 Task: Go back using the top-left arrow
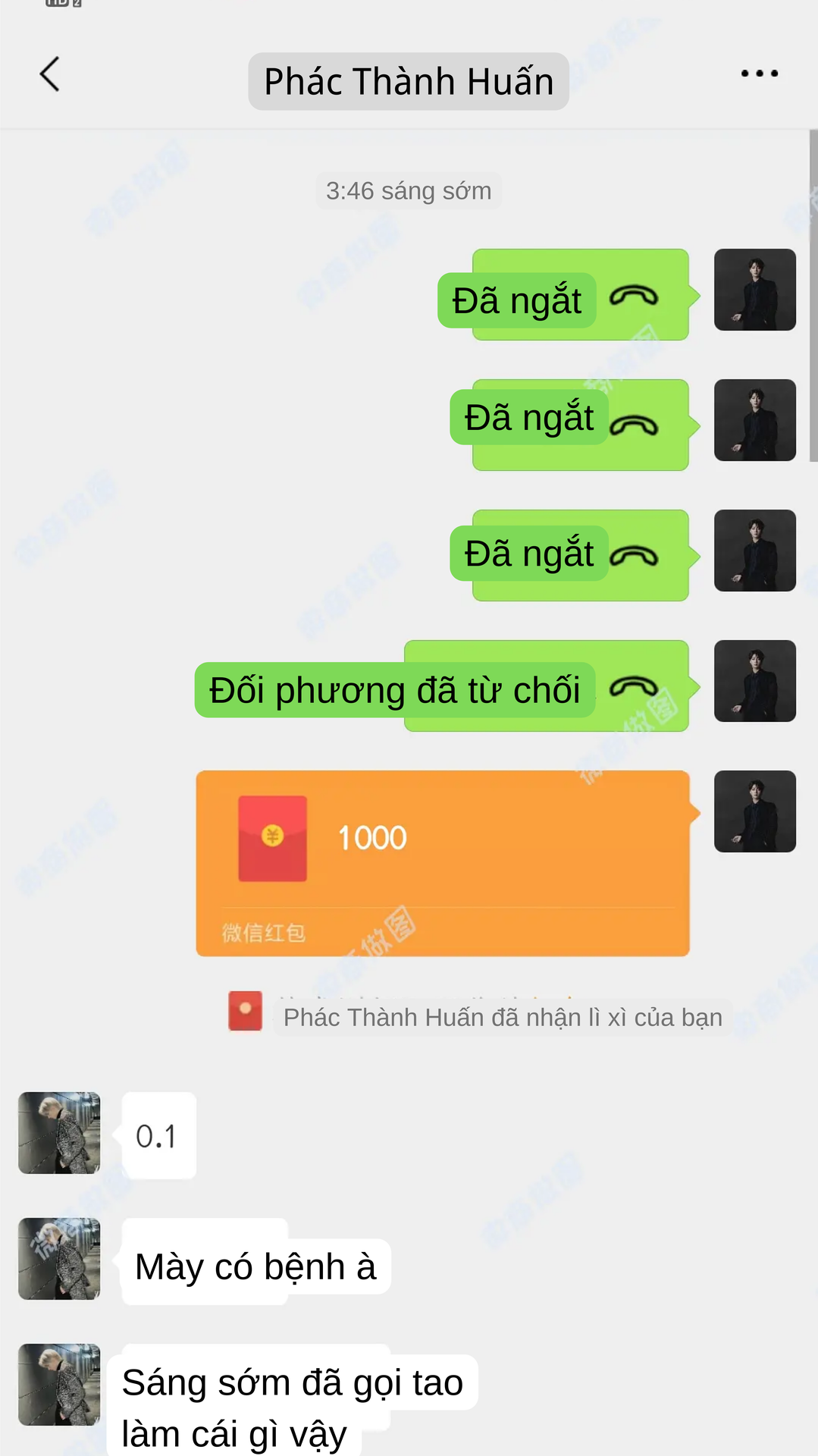[x=50, y=74]
